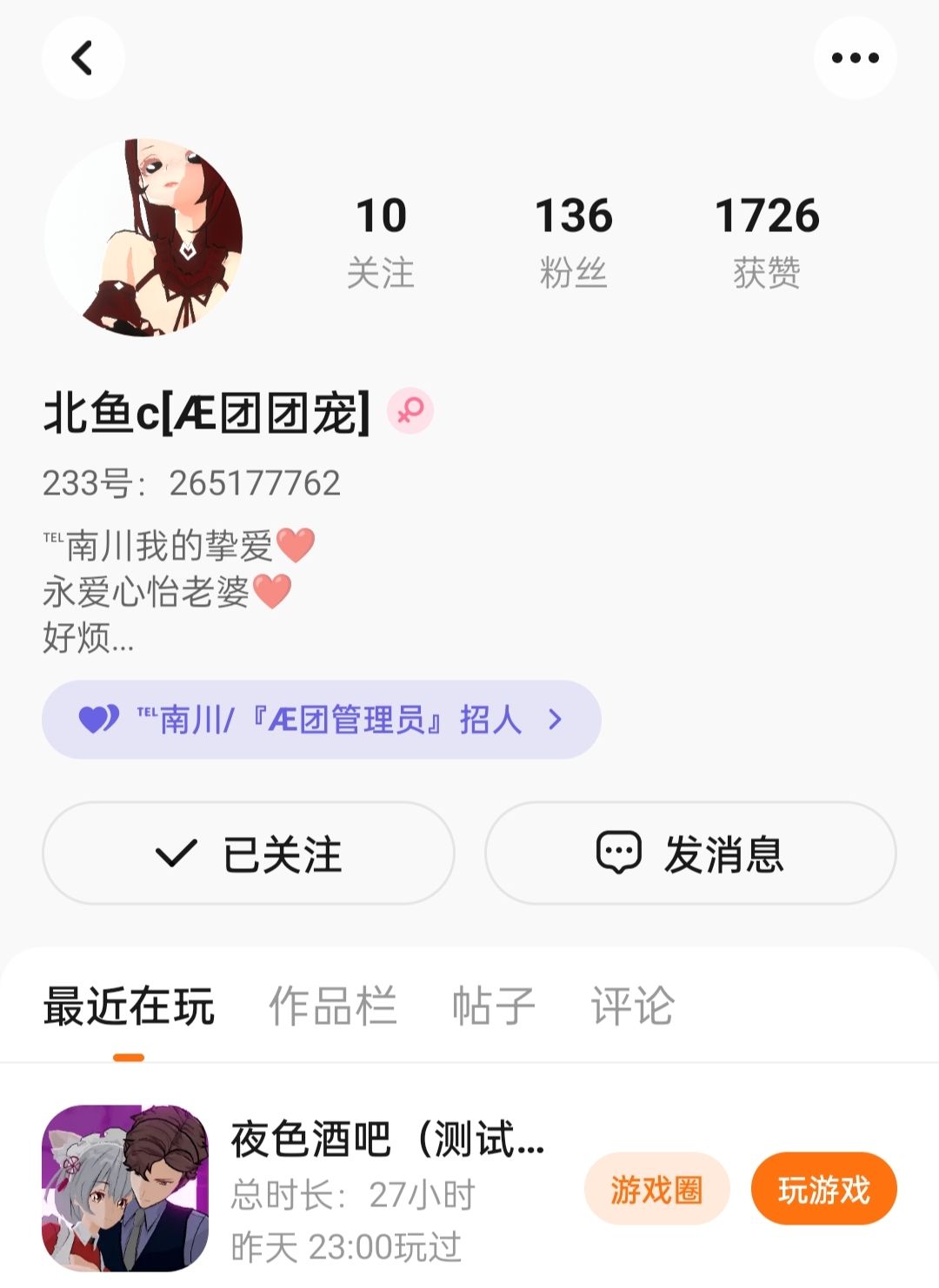This screenshot has width=939, height=1288.
Task: Switch to the 帖子 tab
Action: click(493, 1006)
